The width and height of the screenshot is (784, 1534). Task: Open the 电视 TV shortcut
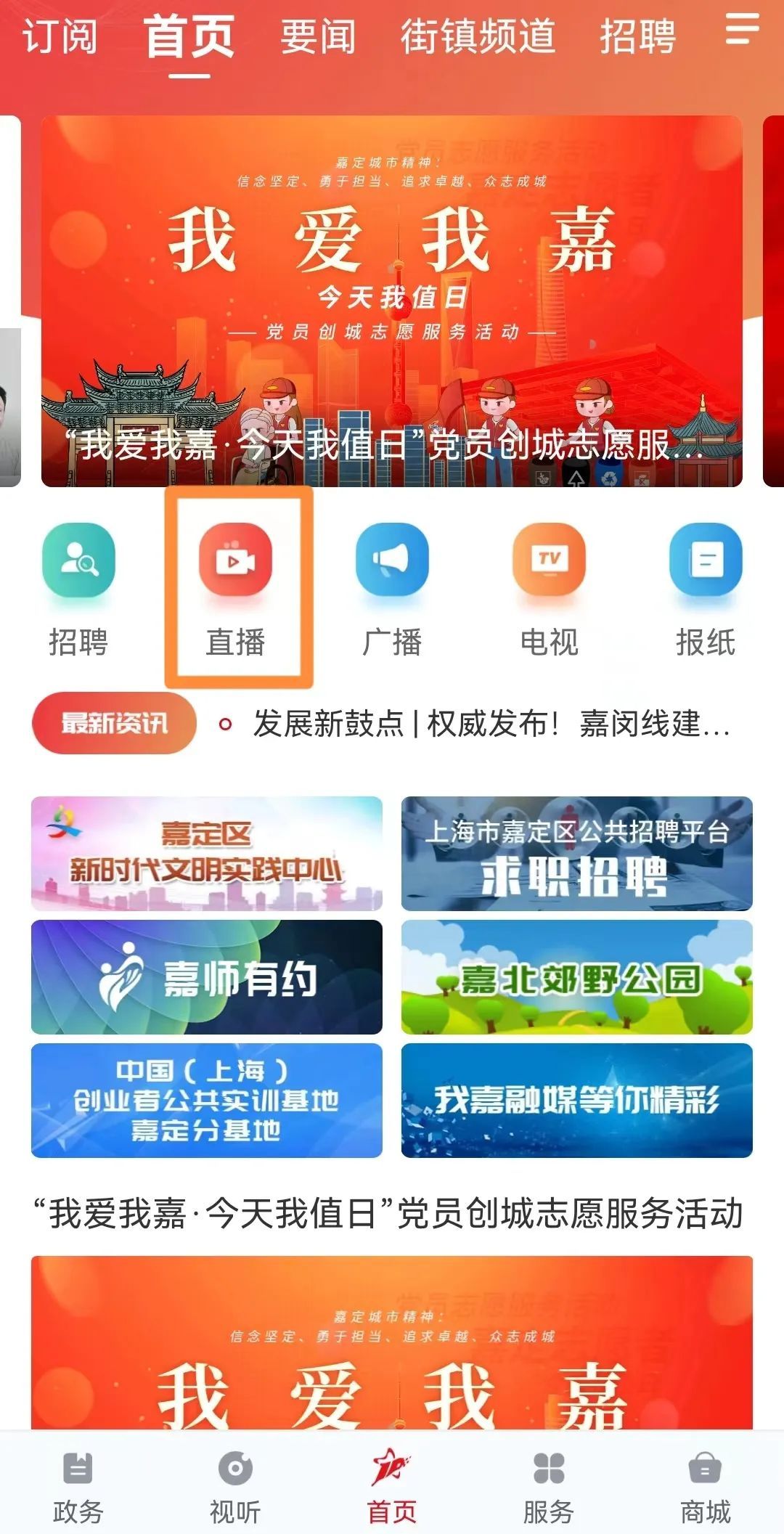tap(549, 588)
